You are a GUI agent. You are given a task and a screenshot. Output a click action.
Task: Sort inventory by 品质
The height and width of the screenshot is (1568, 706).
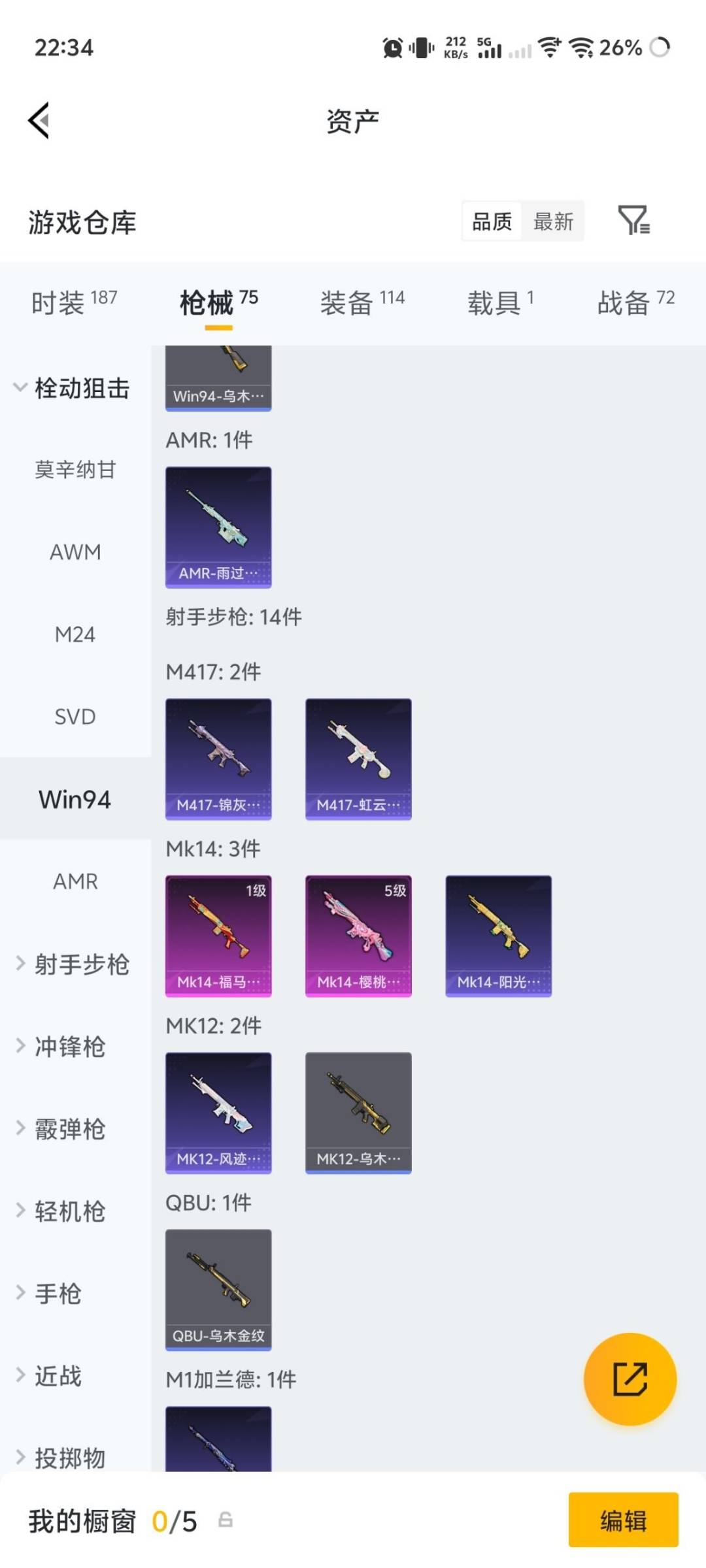(x=491, y=221)
